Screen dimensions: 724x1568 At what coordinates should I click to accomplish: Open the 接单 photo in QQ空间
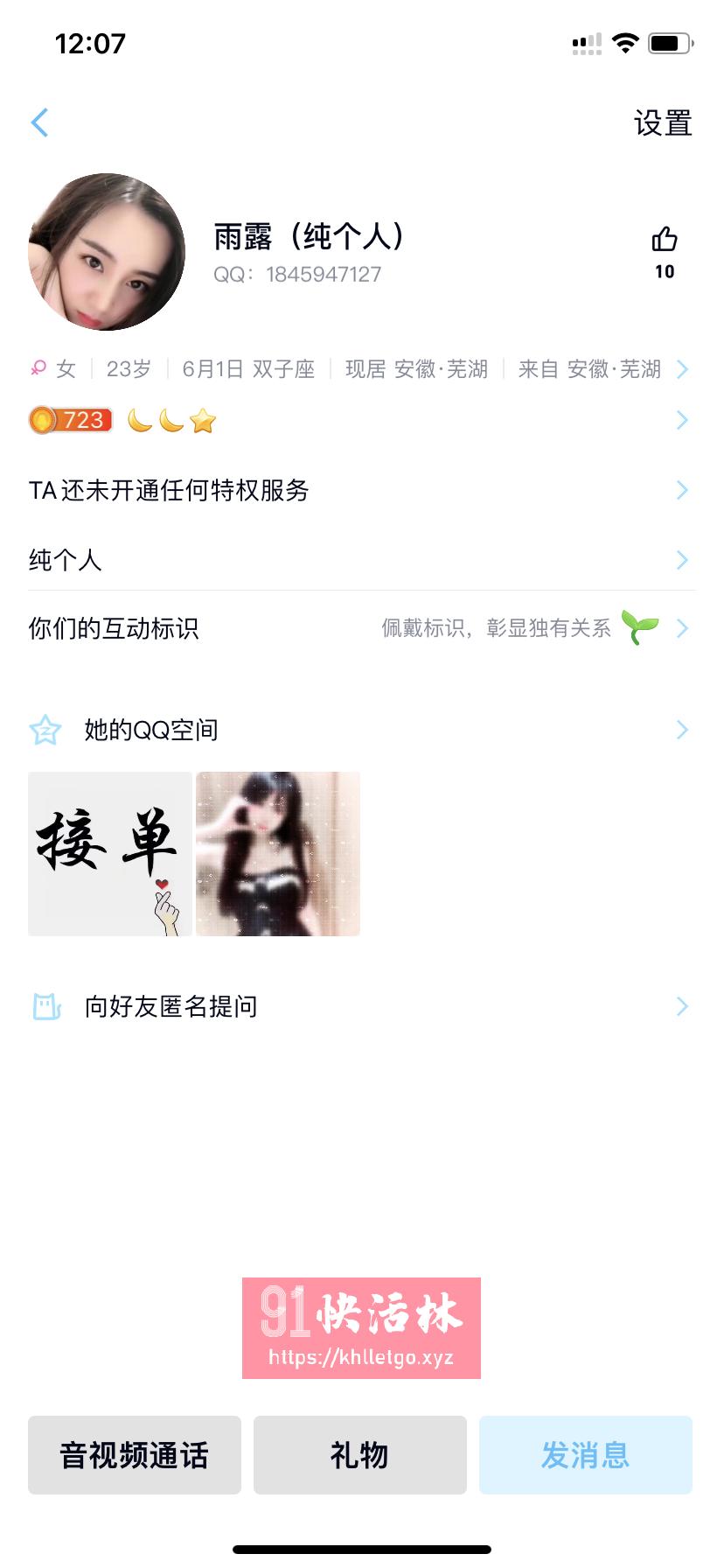tap(109, 852)
